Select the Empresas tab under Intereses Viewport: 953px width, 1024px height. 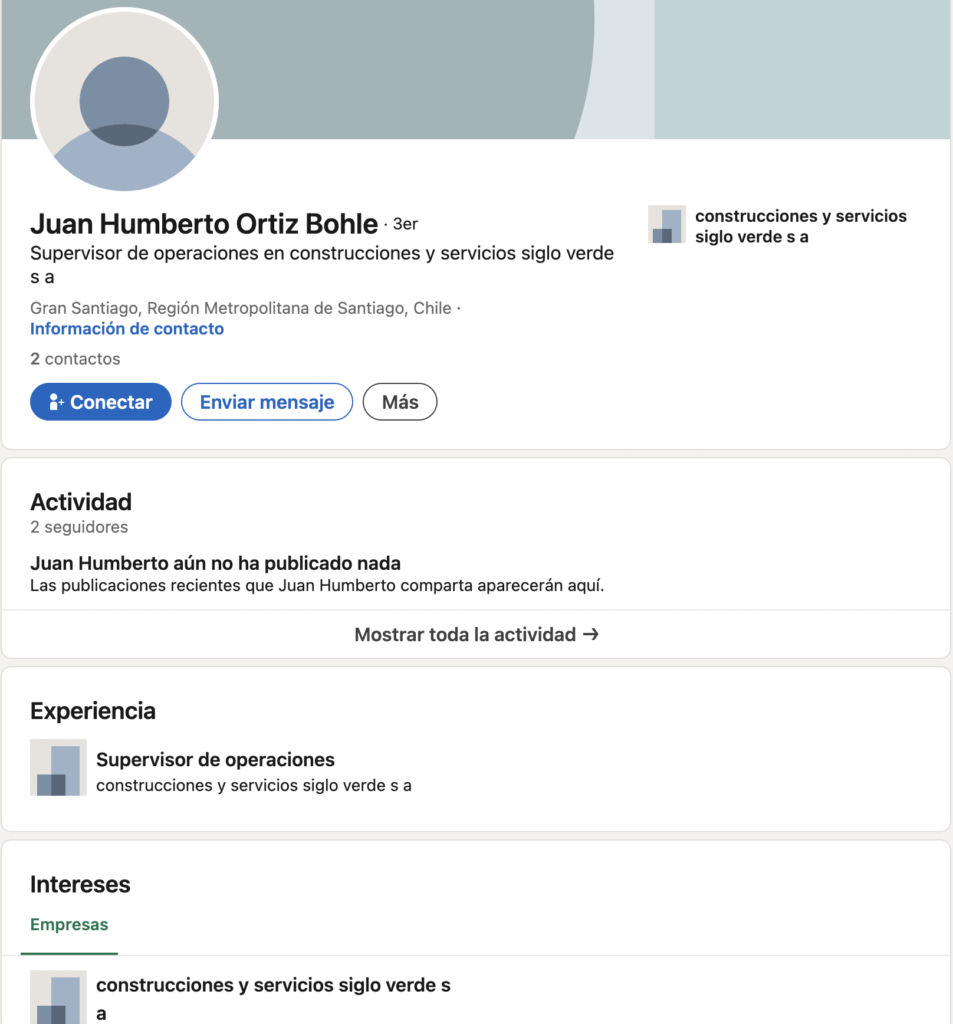pos(69,925)
